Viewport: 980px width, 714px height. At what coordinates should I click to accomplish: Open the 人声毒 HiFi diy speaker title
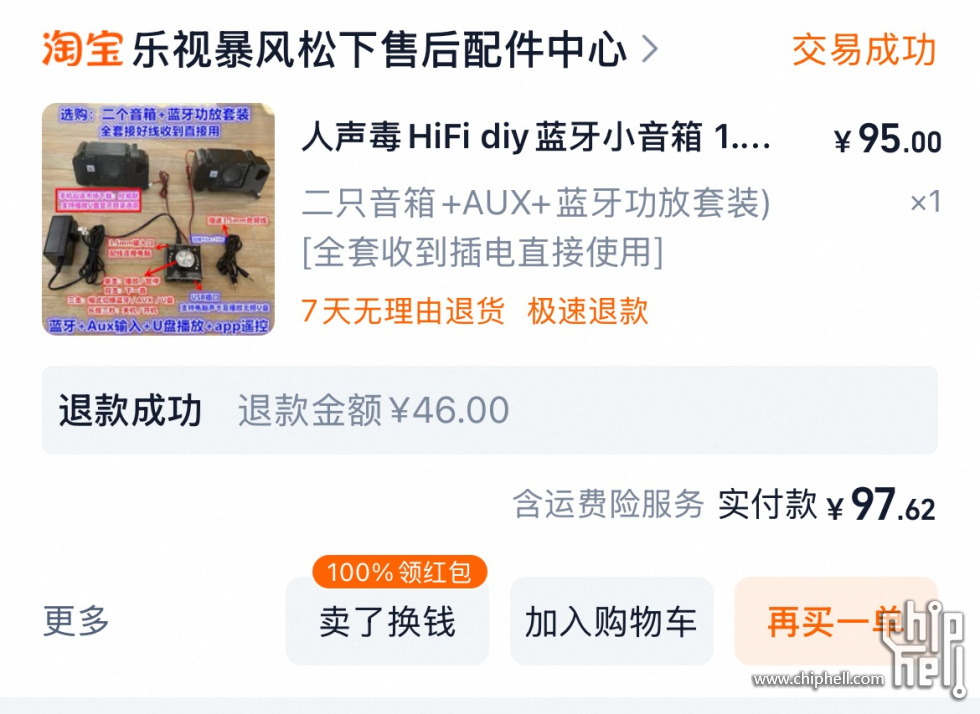[x=536, y=139]
